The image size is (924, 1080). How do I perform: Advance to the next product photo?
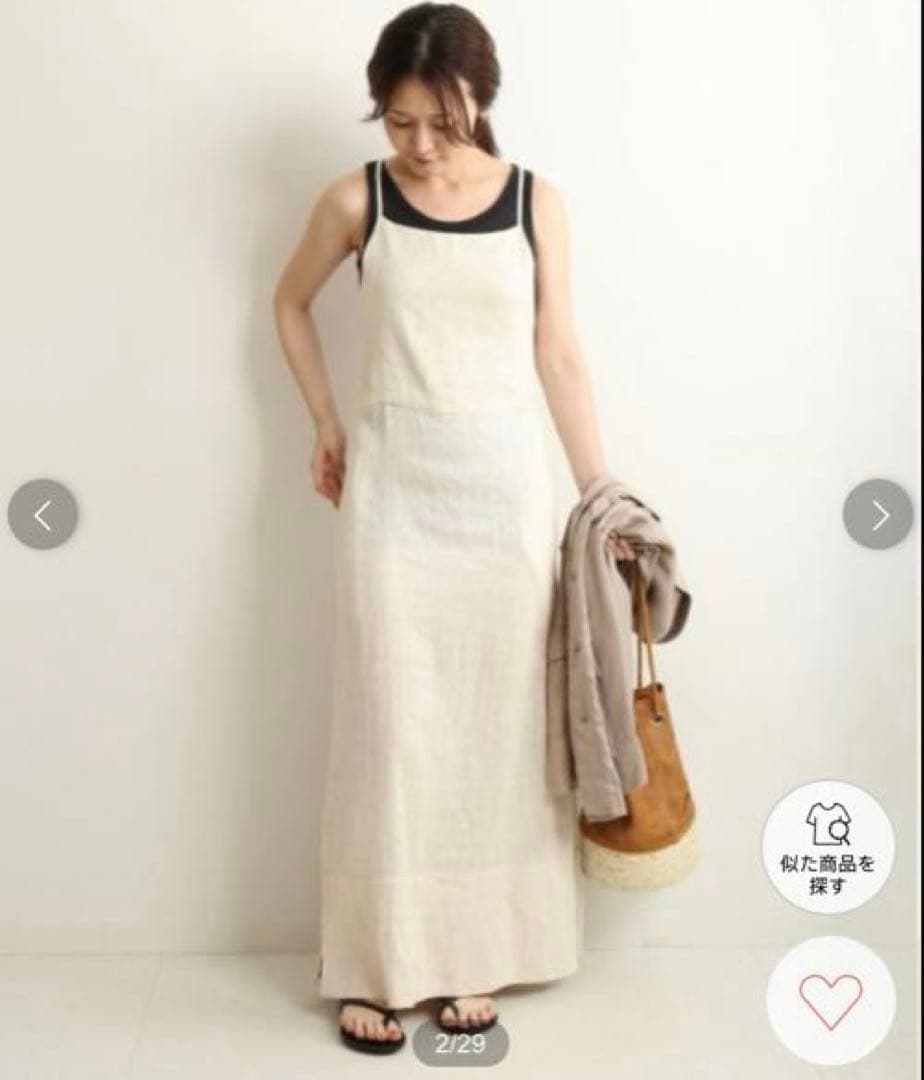879,515
